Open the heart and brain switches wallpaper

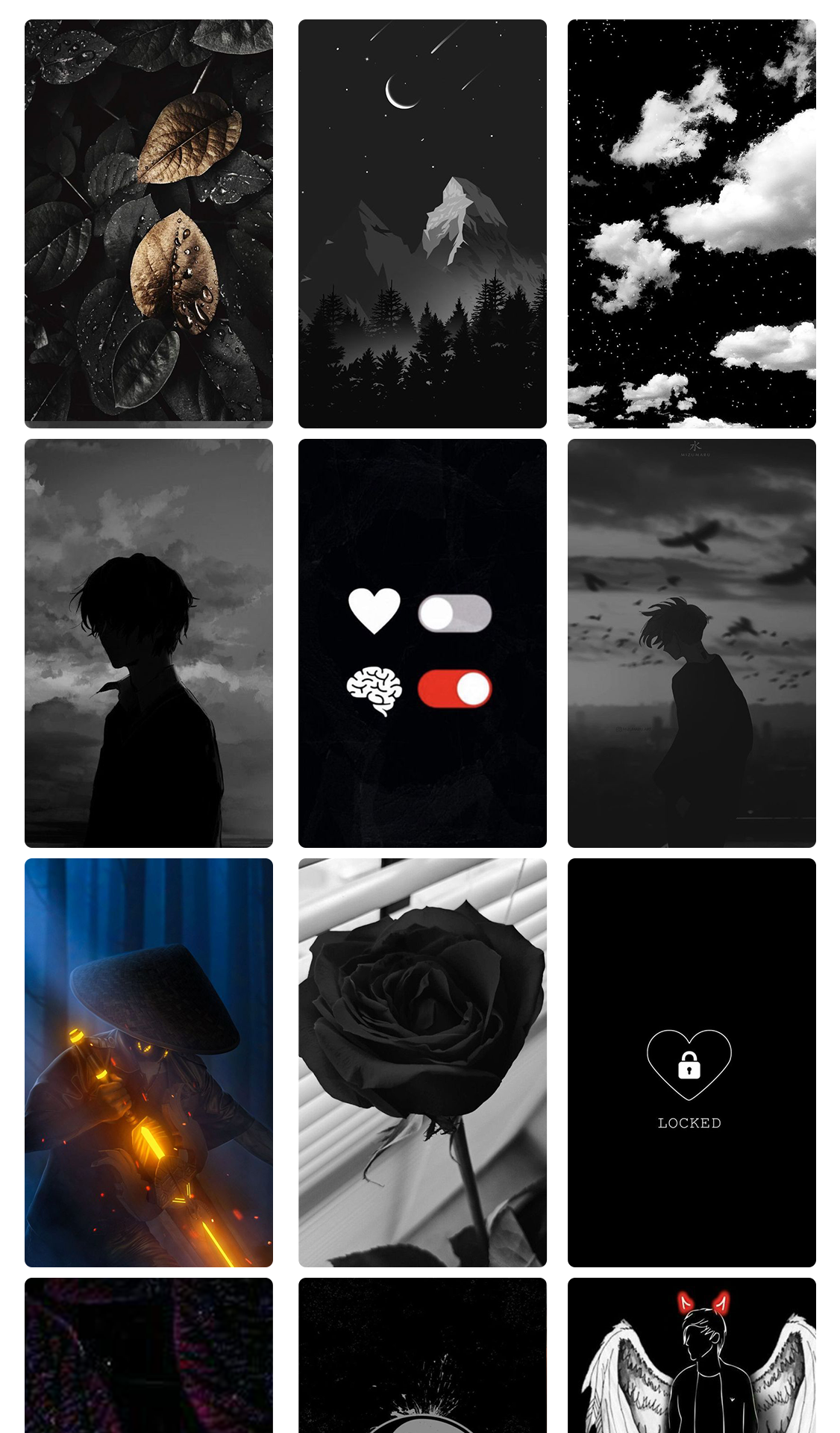[422, 643]
